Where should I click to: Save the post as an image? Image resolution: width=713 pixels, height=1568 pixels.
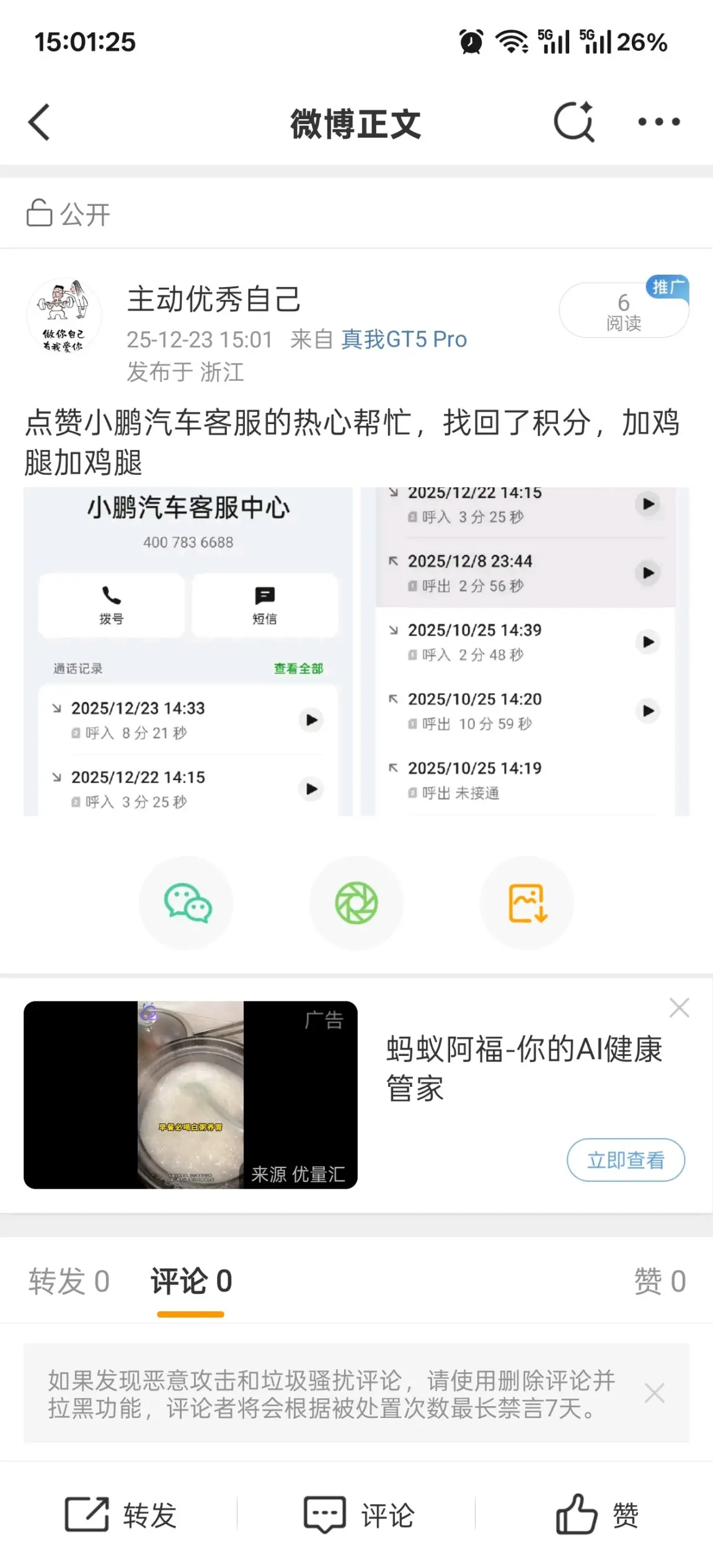(527, 903)
